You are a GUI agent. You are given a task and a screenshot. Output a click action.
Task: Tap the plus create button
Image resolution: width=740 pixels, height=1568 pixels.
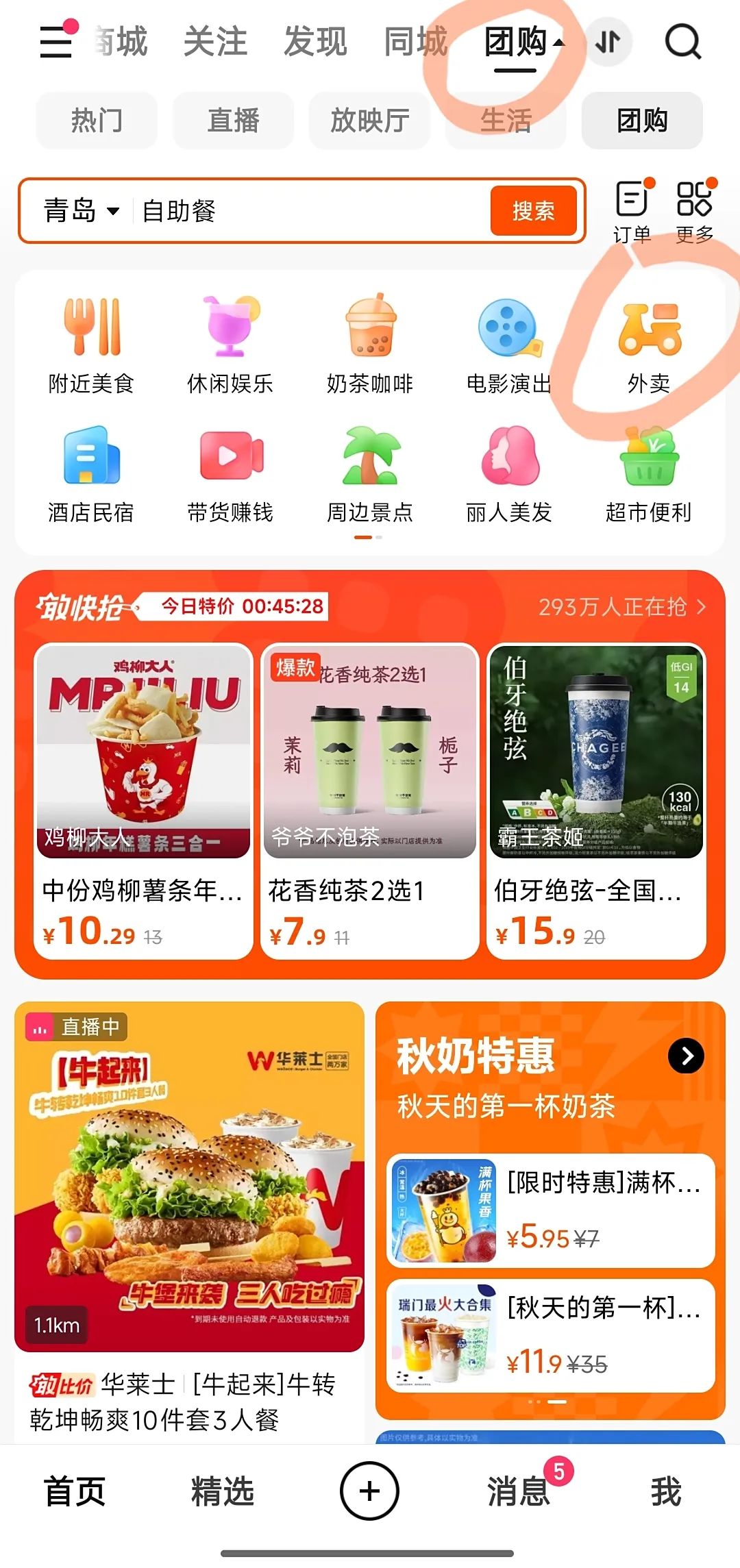(x=369, y=1491)
